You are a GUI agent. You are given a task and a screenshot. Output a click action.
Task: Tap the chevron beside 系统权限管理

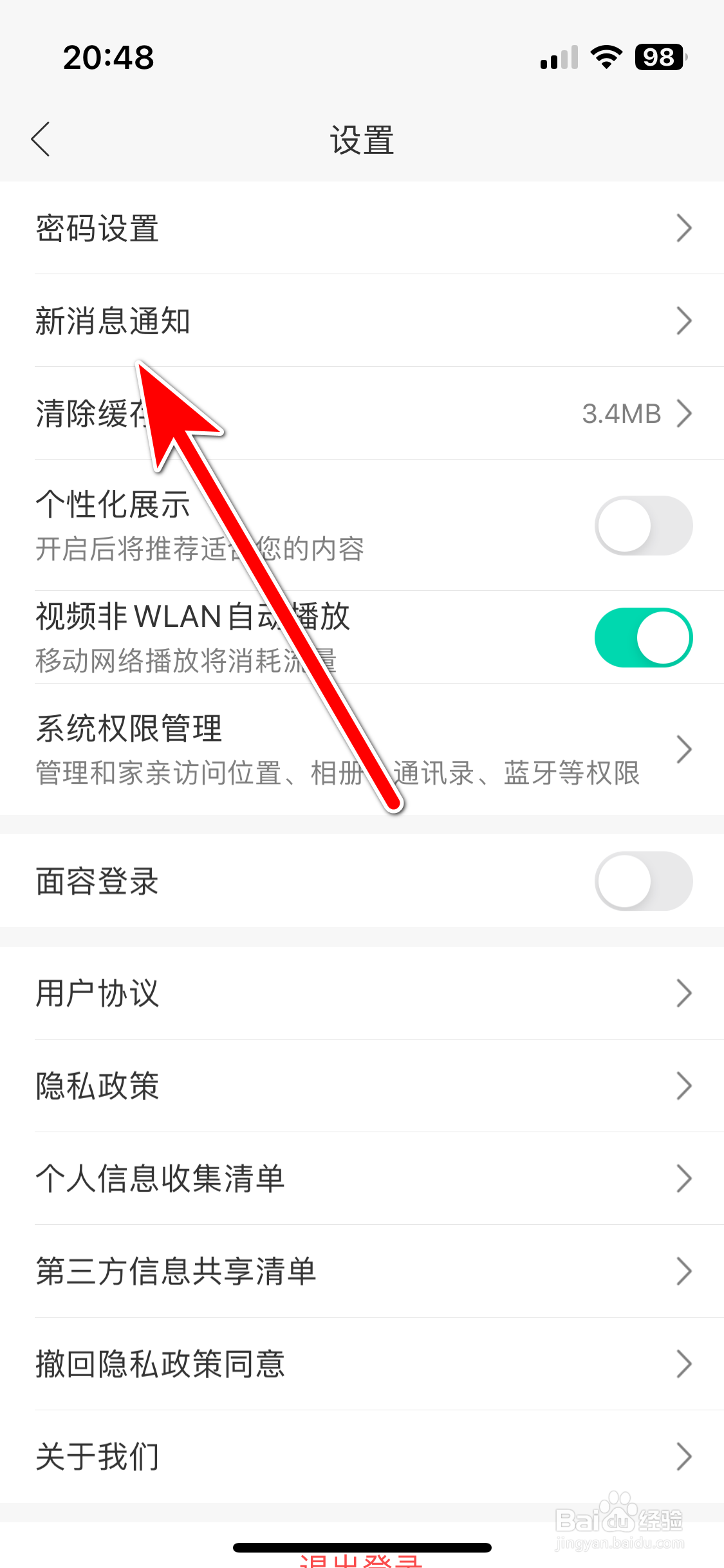(x=684, y=749)
